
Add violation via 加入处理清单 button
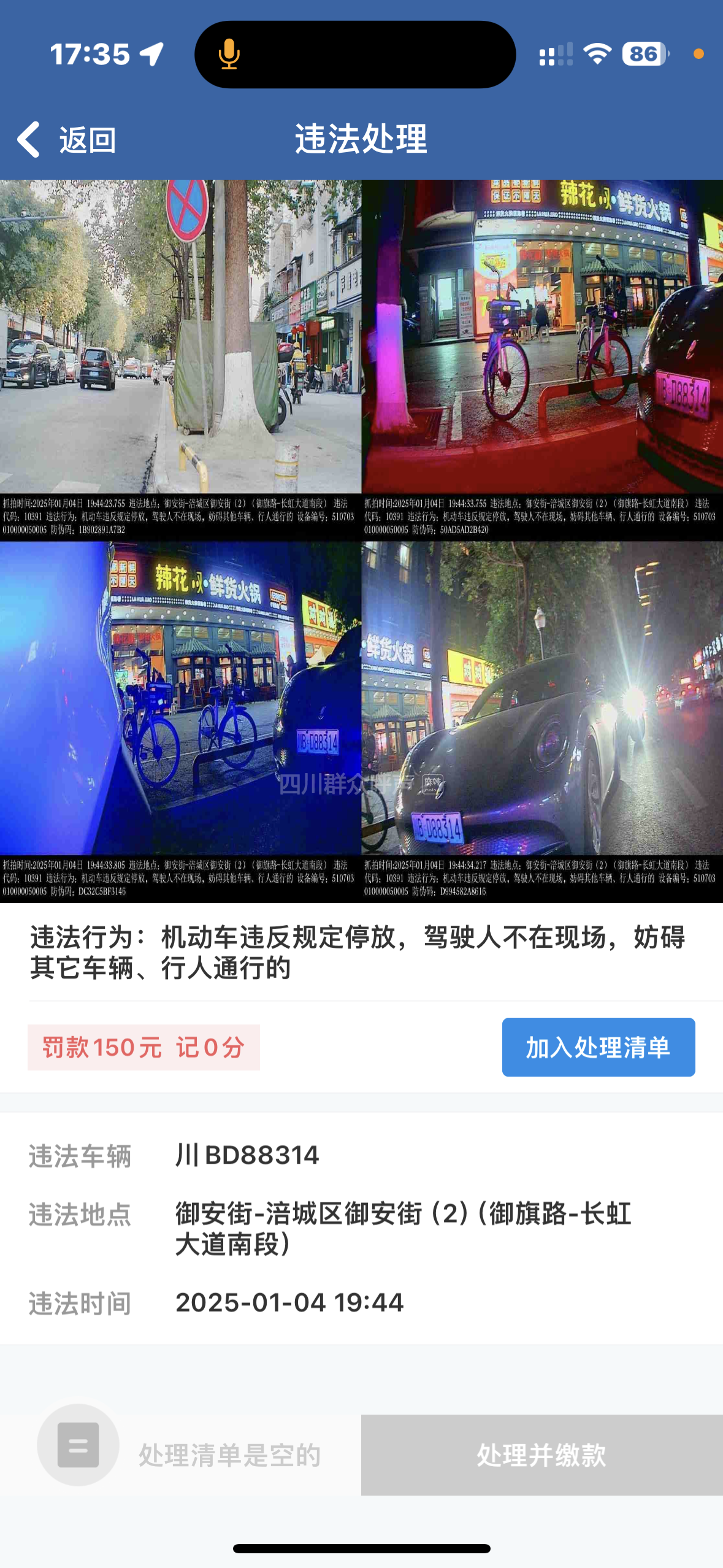click(x=598, y=1047)
